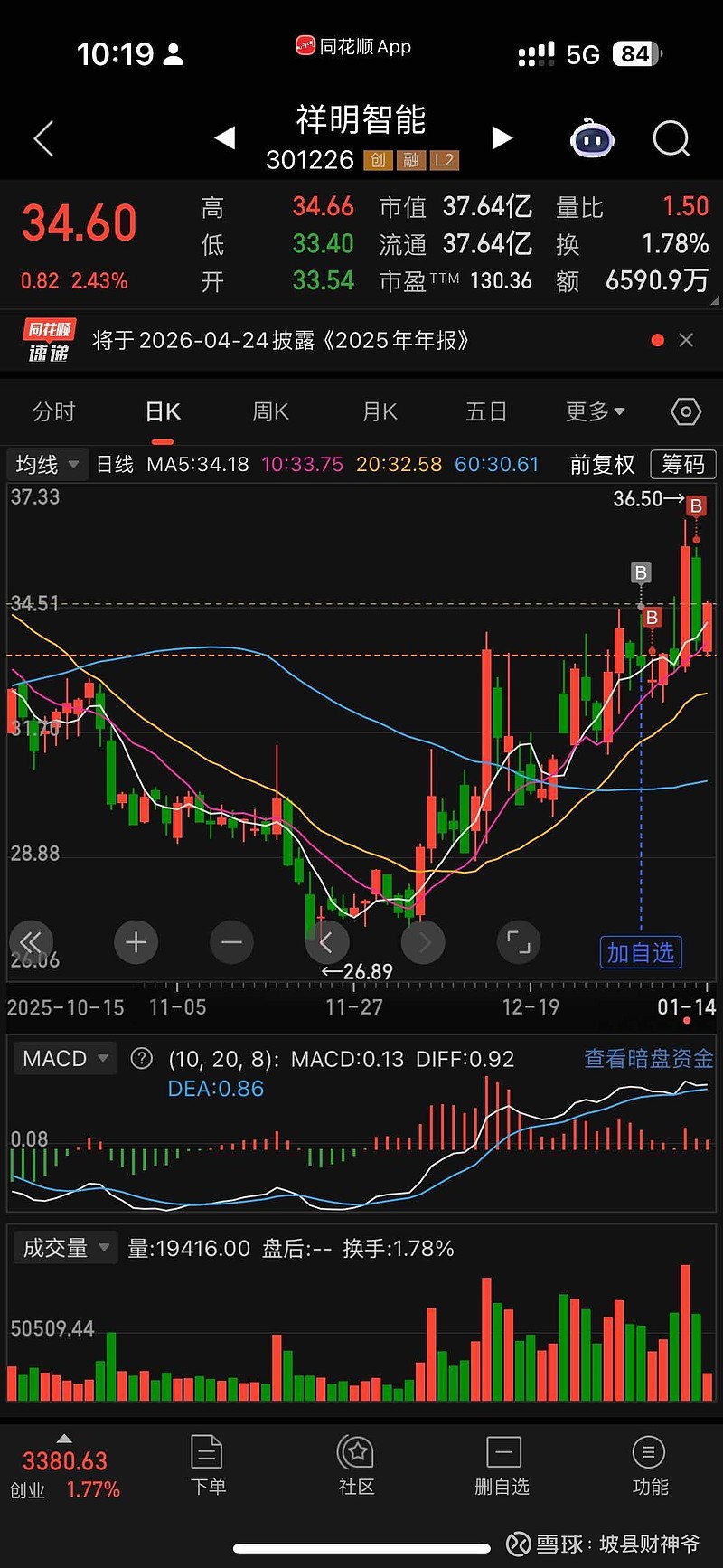Open the AI robot assistant
723x1568 pixels.
point(593,139)
